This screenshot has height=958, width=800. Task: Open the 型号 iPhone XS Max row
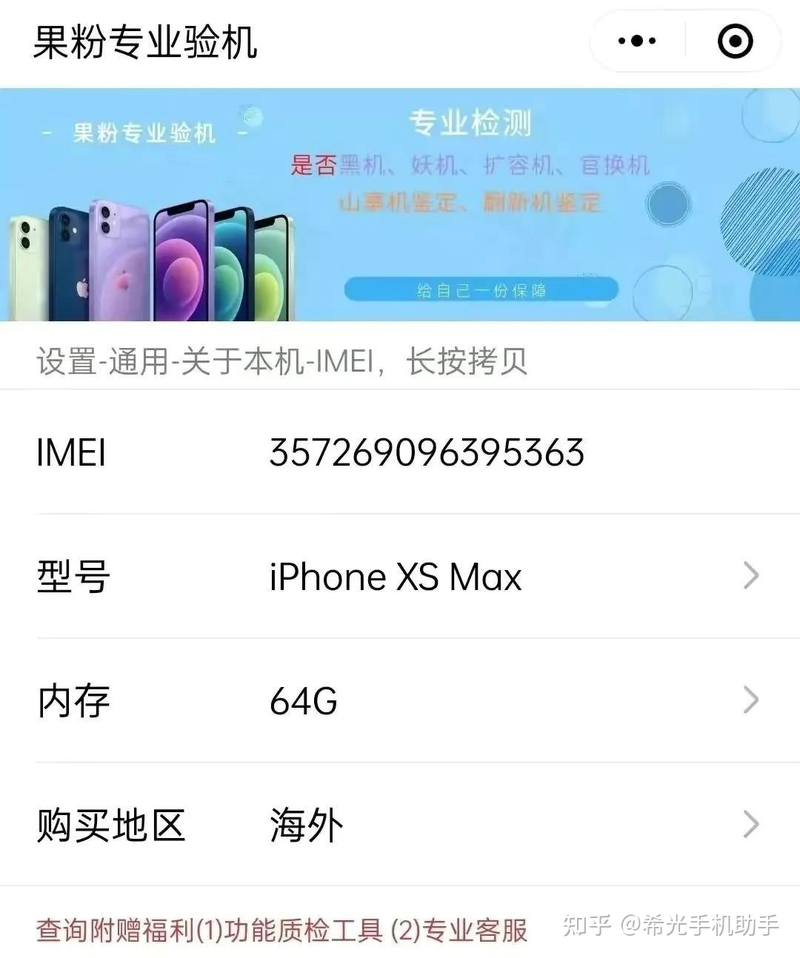tap(400, 577)
